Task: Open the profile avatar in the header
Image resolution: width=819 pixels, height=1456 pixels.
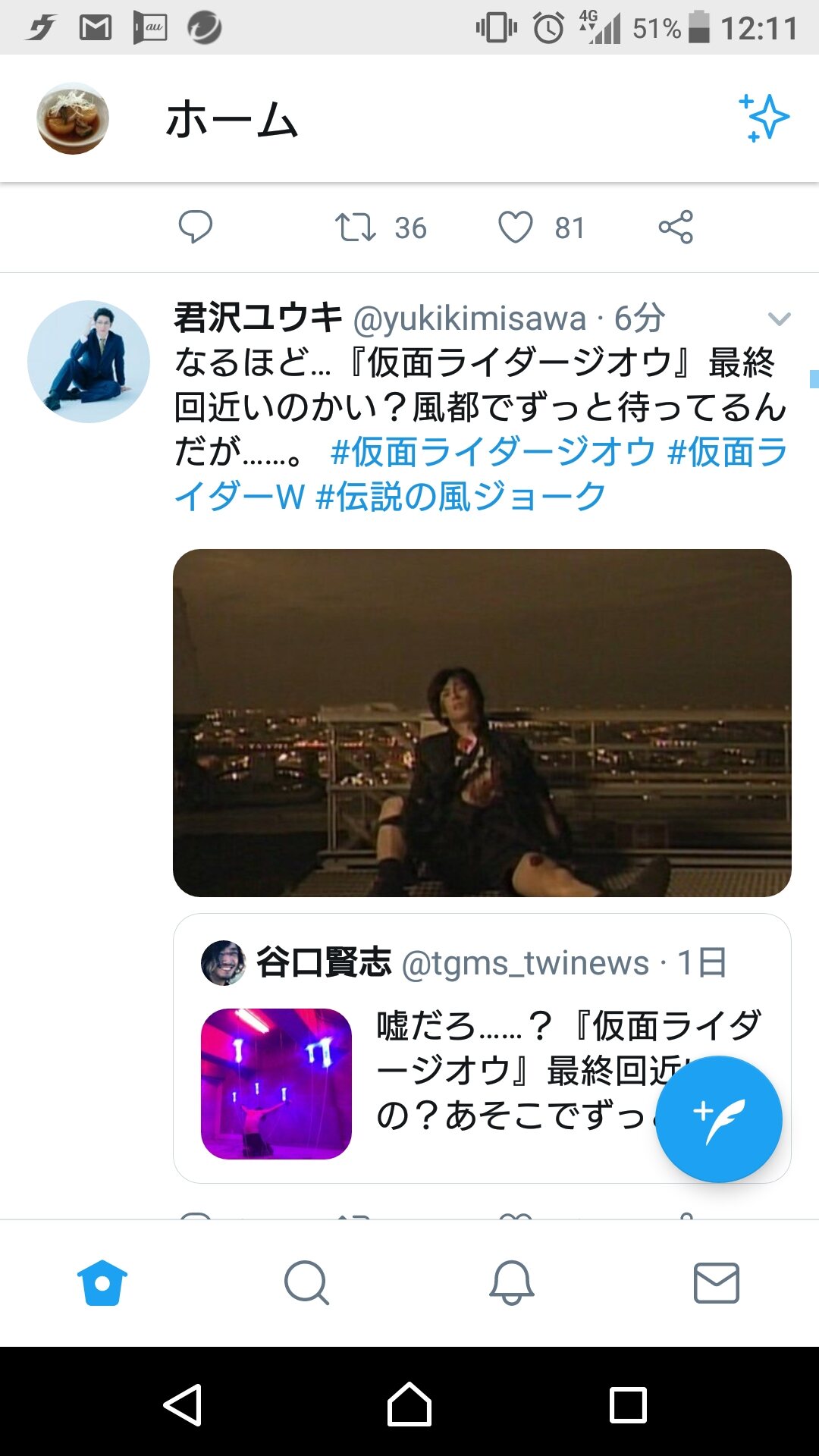Action: coord(73,119)
